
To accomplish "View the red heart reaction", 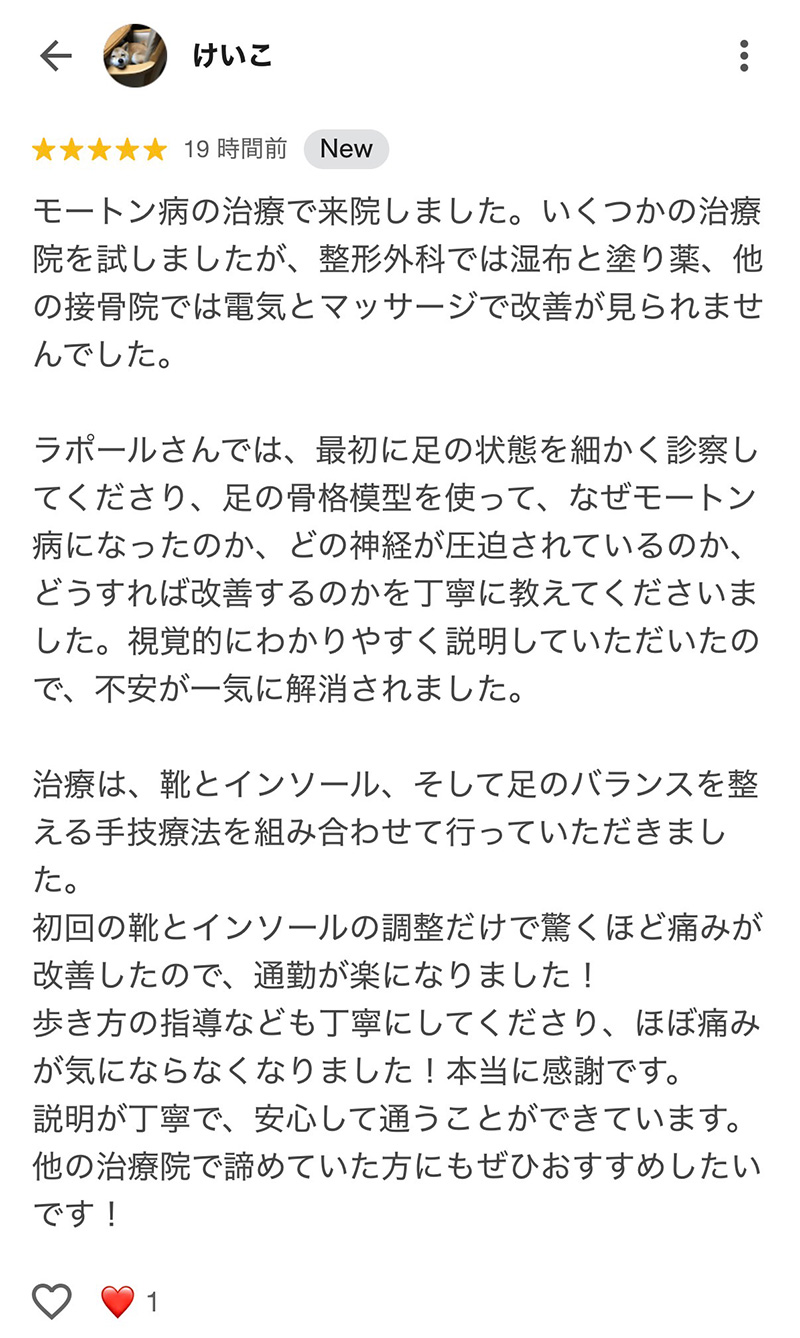I will 118,1301.
